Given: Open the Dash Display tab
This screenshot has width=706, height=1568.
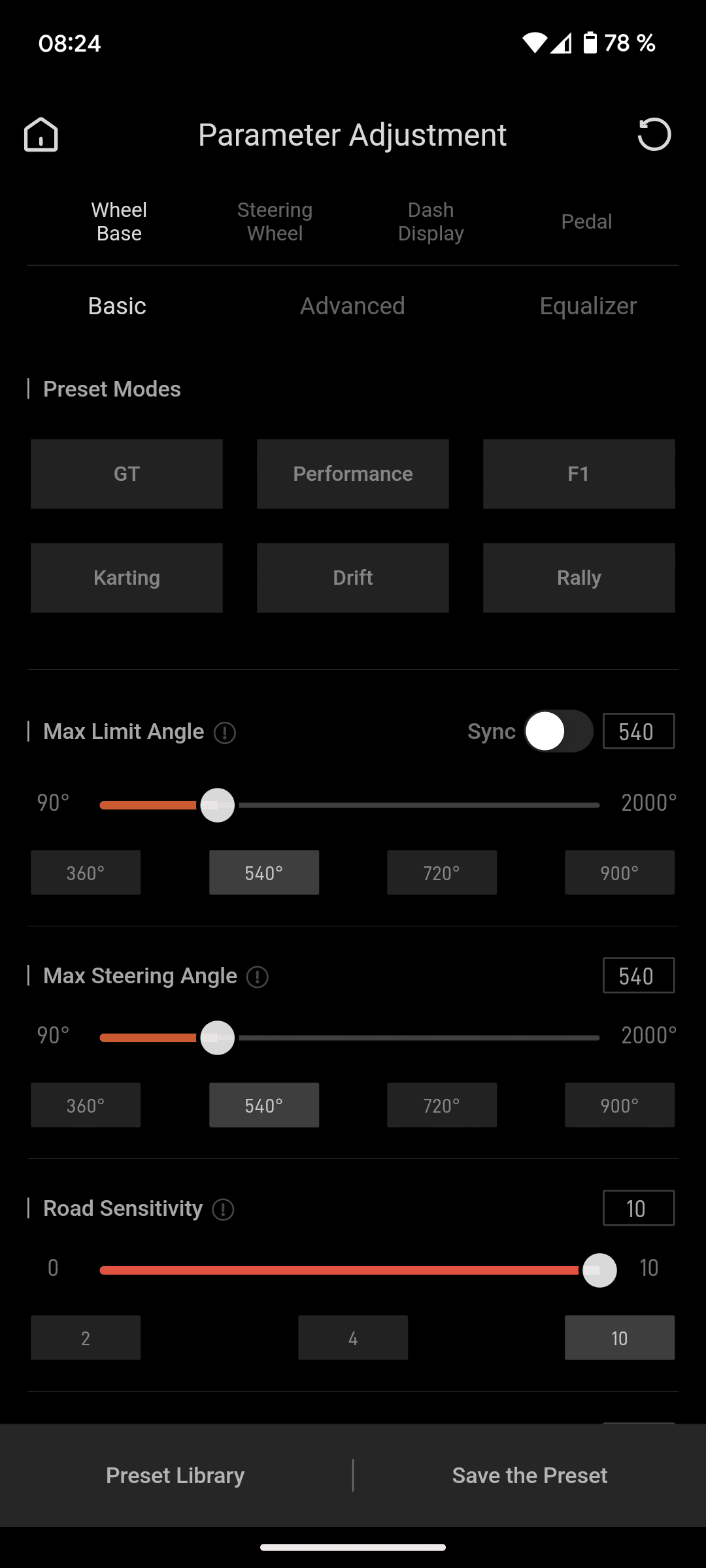Looking at the screenshot, I should point(431,221).
